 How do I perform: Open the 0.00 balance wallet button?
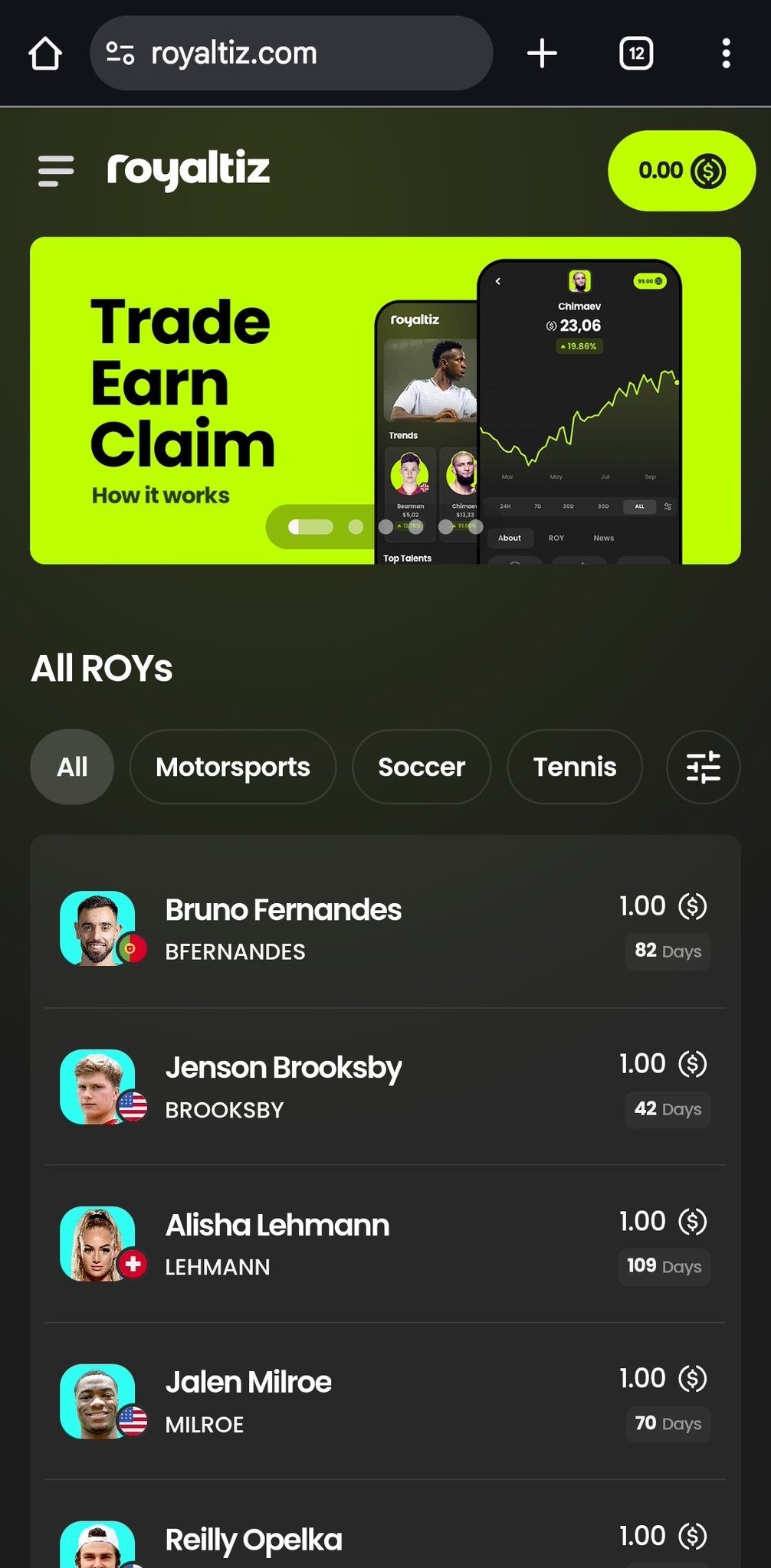[x=681, y=171]
